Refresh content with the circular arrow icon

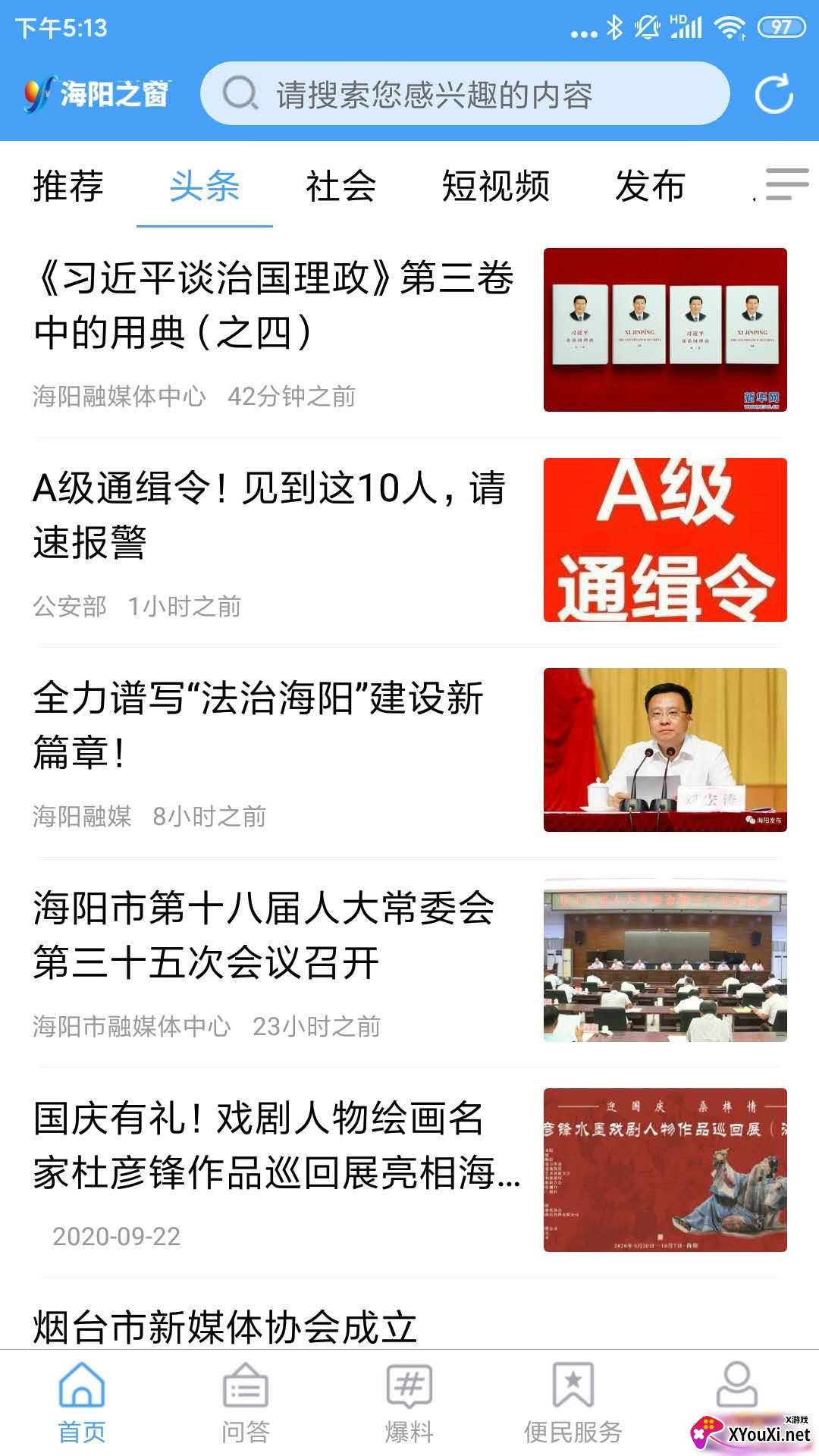pyautogui.click(x=773, y=94)
